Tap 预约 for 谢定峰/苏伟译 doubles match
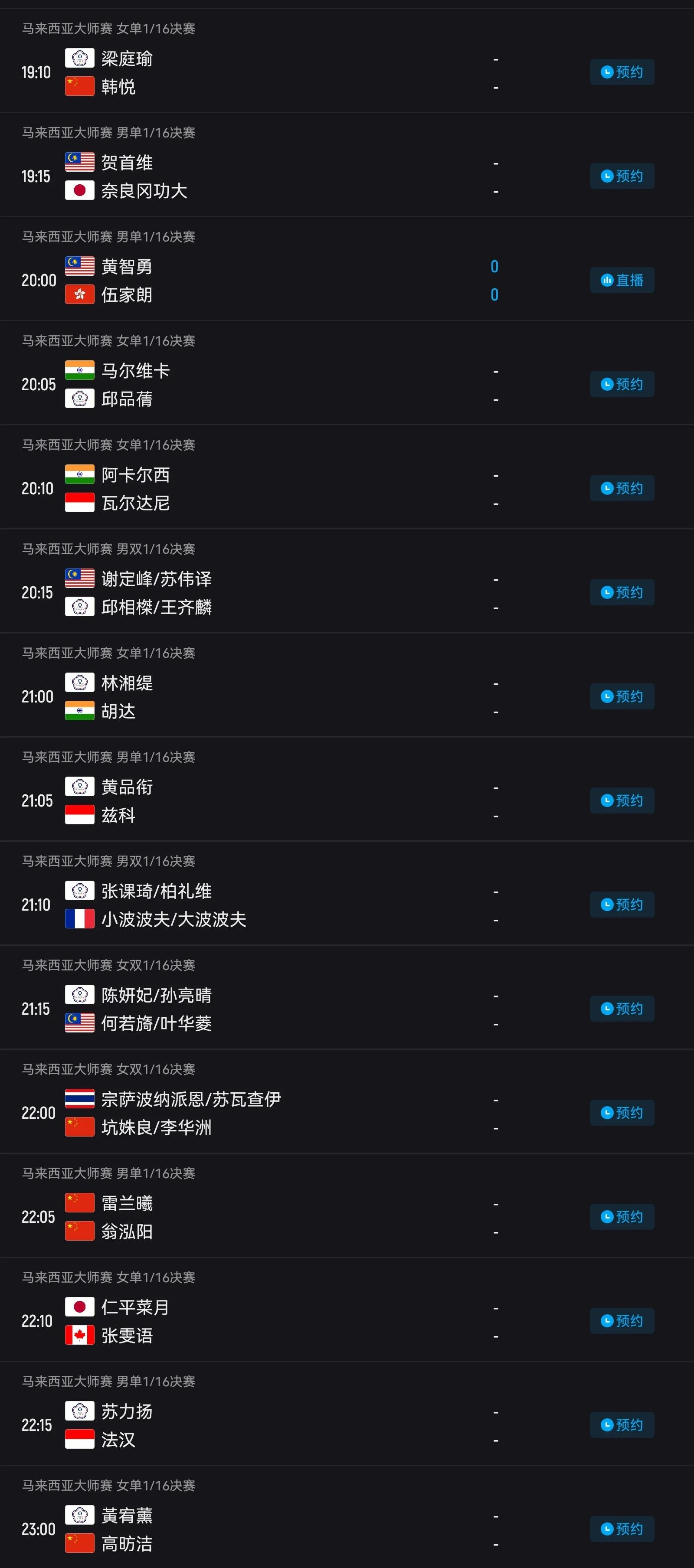 (x=622, y=592)
